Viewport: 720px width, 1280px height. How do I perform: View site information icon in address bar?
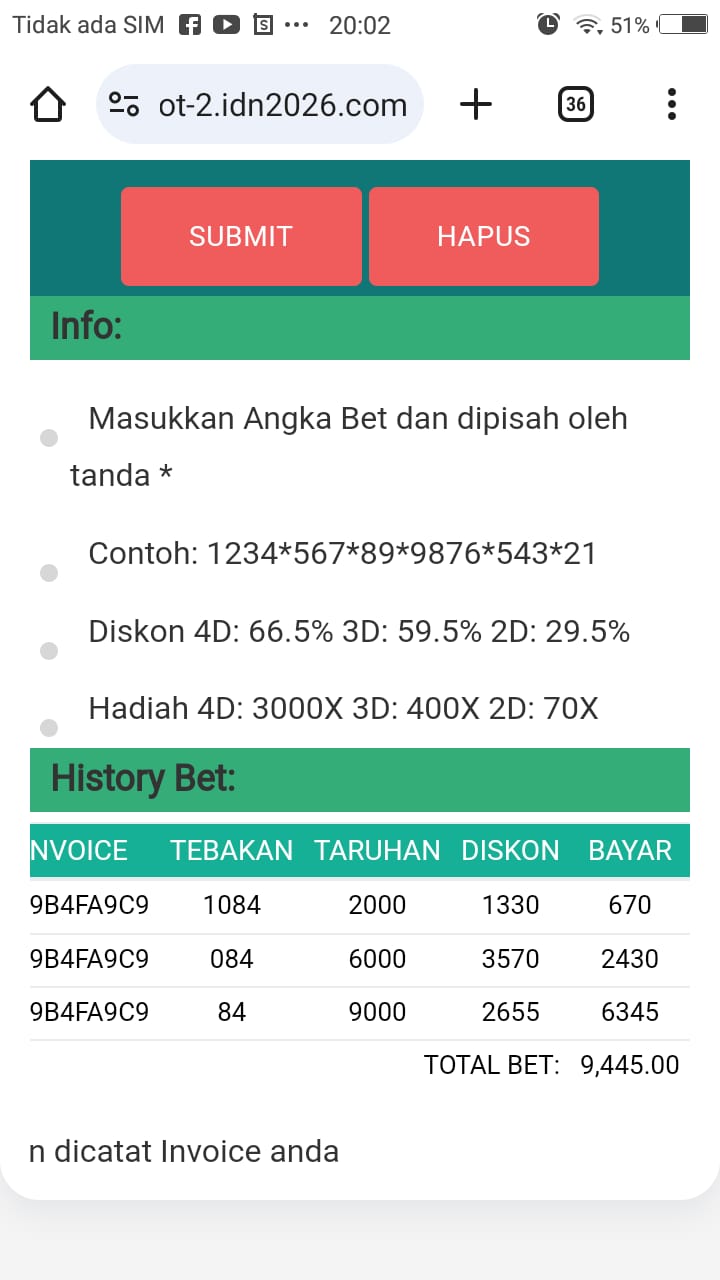tap(124, 105)
